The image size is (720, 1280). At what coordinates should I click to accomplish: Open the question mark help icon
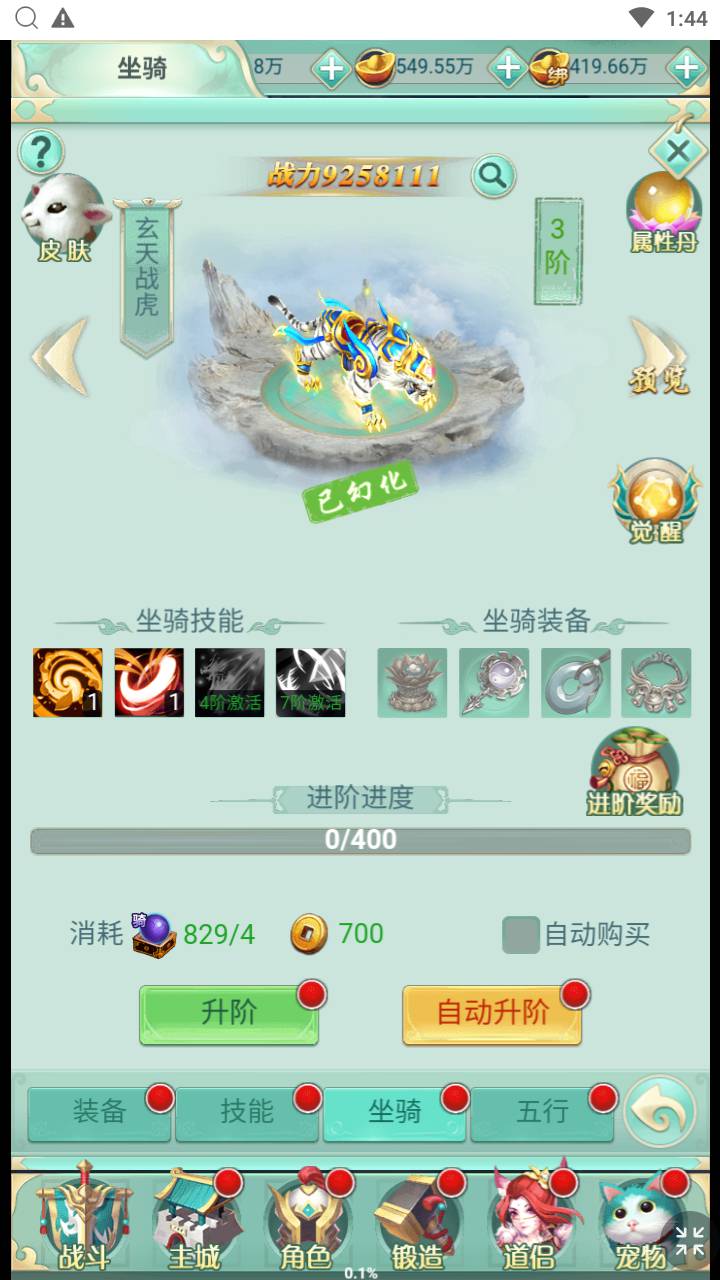[41, 152]
